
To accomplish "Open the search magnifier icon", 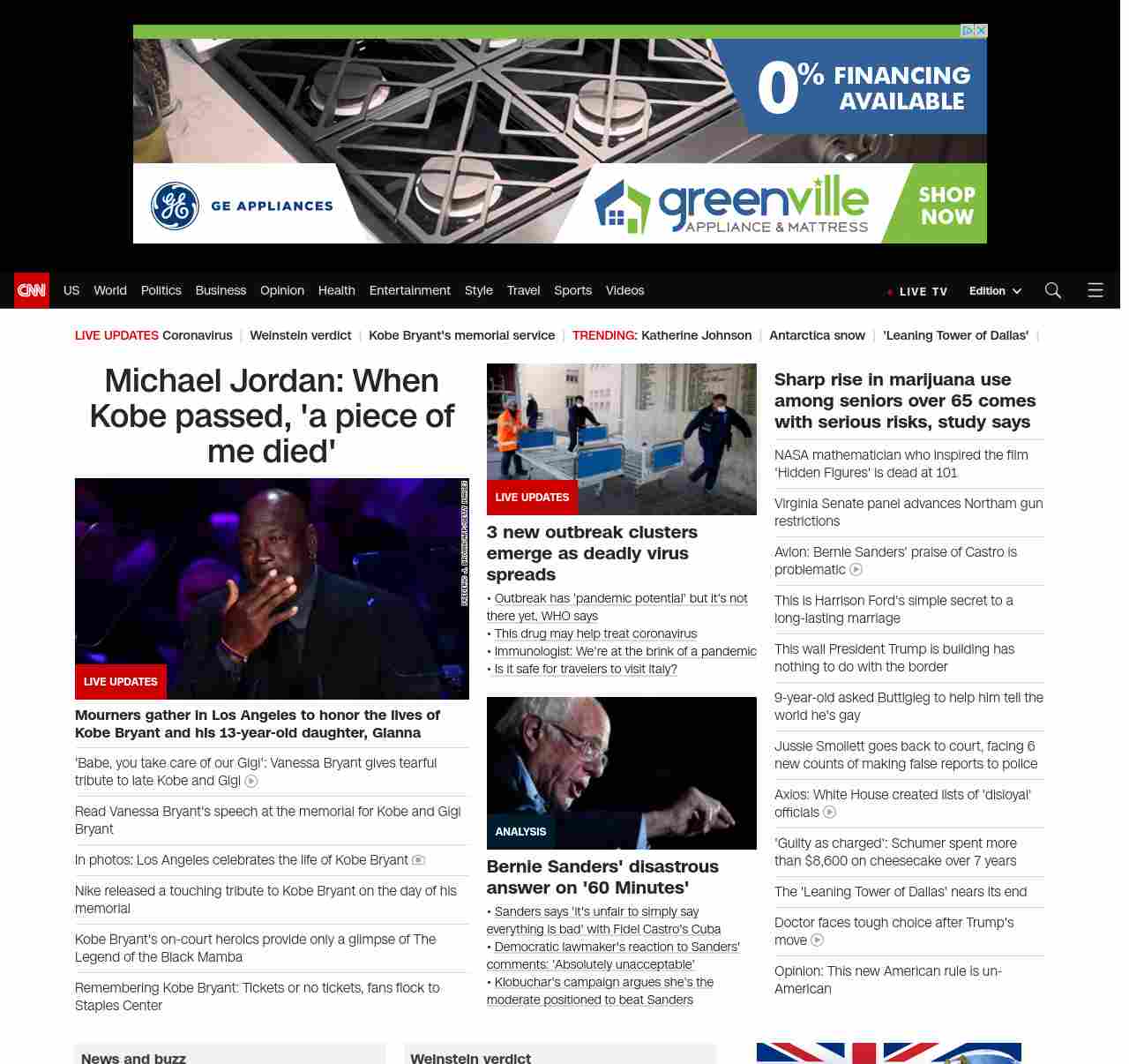I will coord(1052,290).
